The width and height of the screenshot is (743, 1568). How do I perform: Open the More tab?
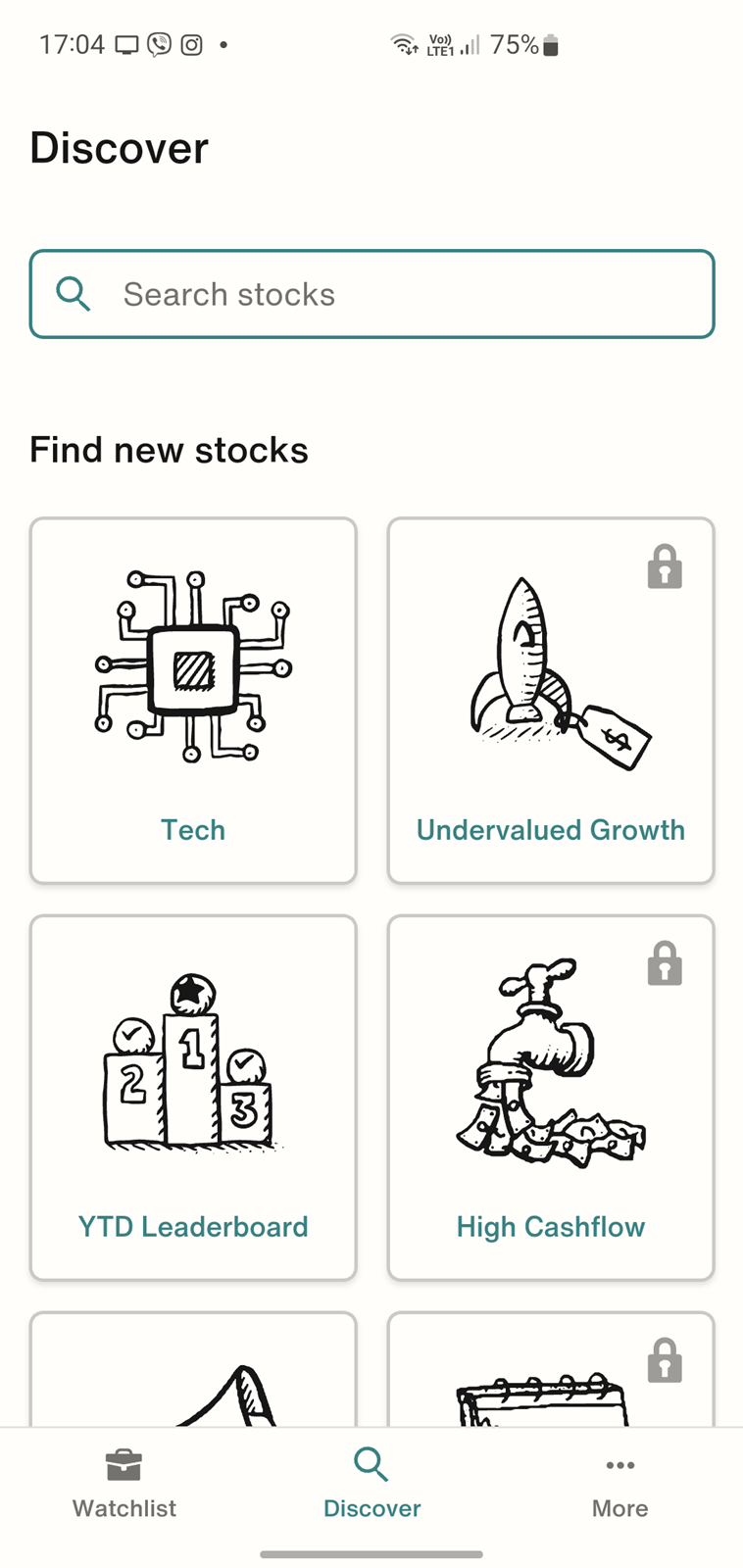619,1485
